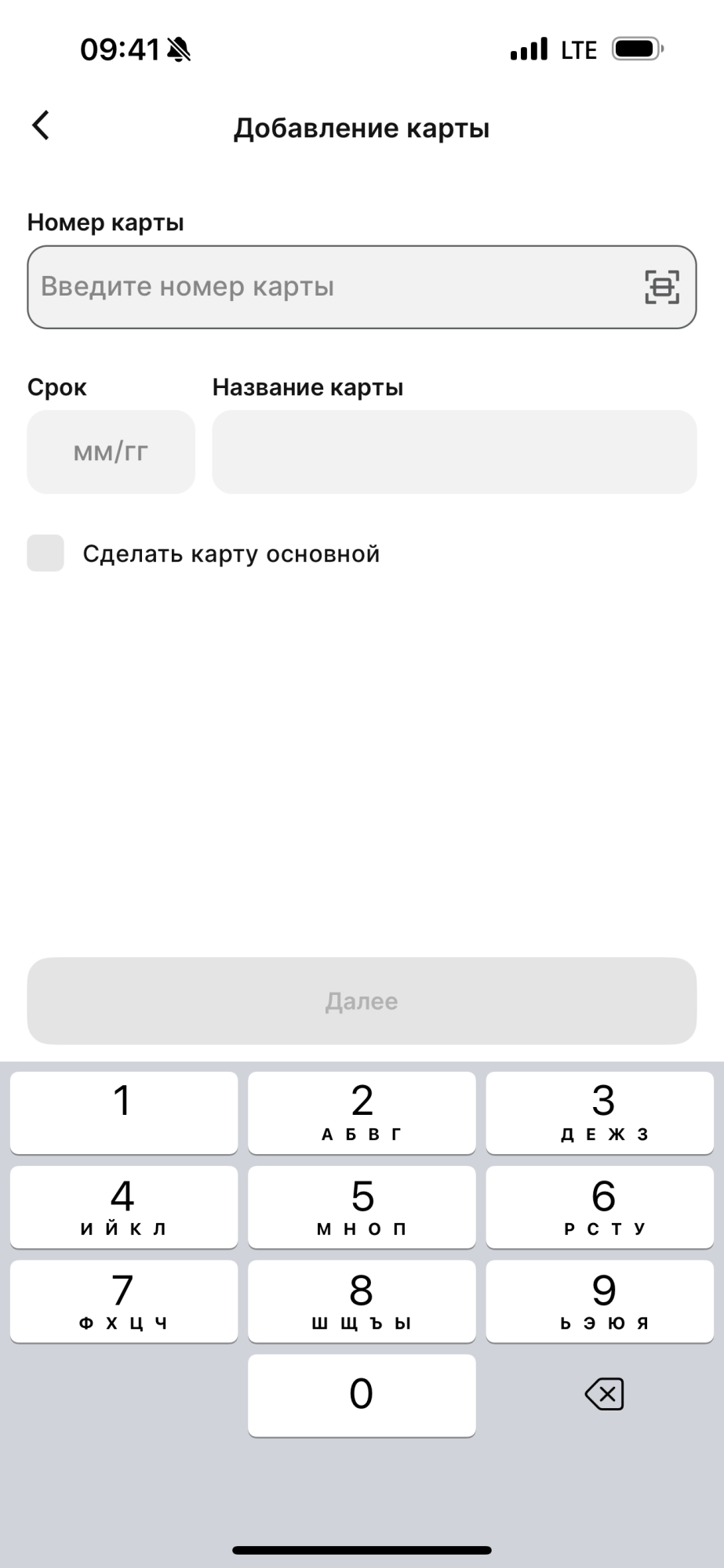Viewport: 724px width, 1568px height.
Task: Tap the card scan icon in the number field
Action: pyautogui.click(x=661, y=287)
